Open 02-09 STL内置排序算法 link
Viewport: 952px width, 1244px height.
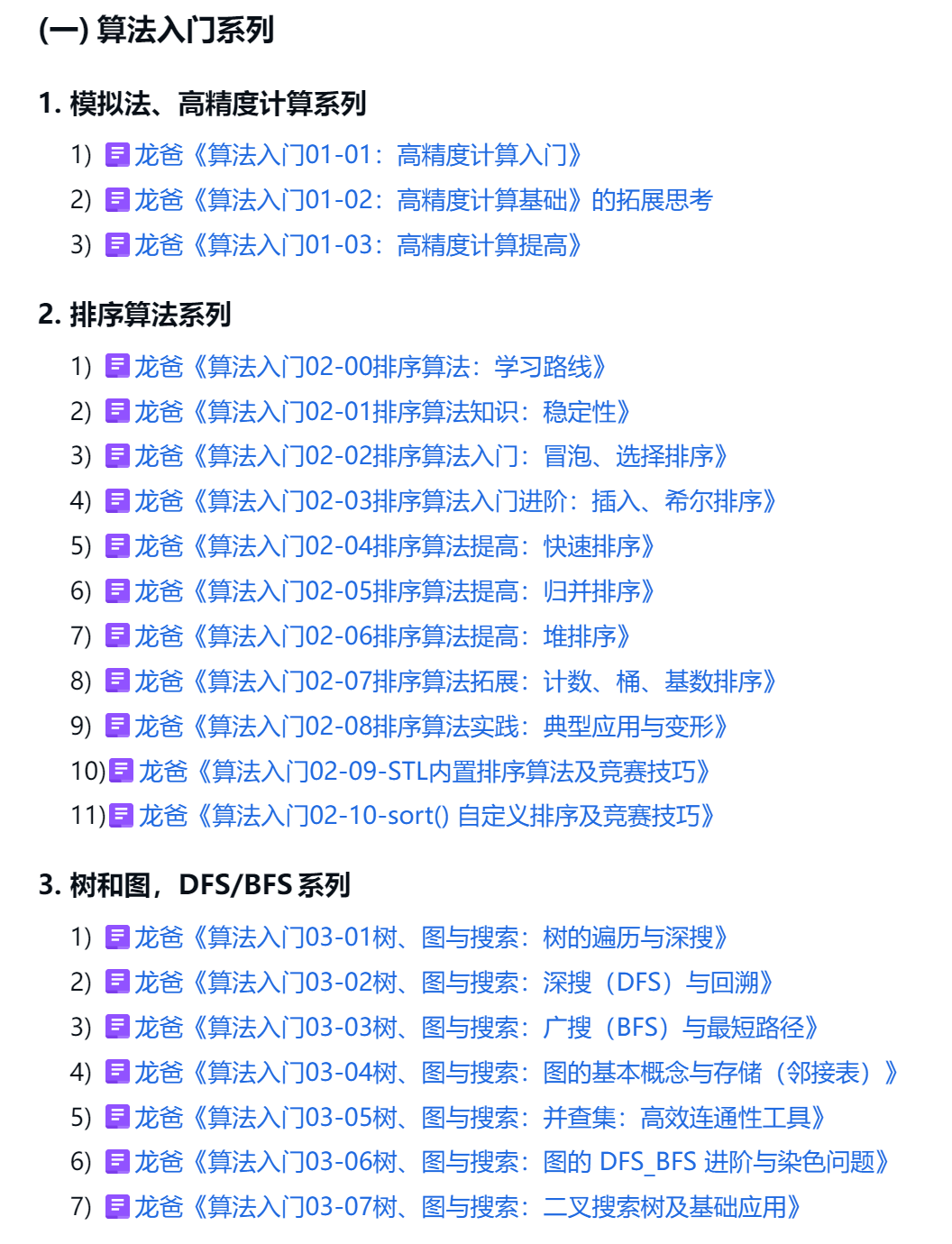point(426,772)
